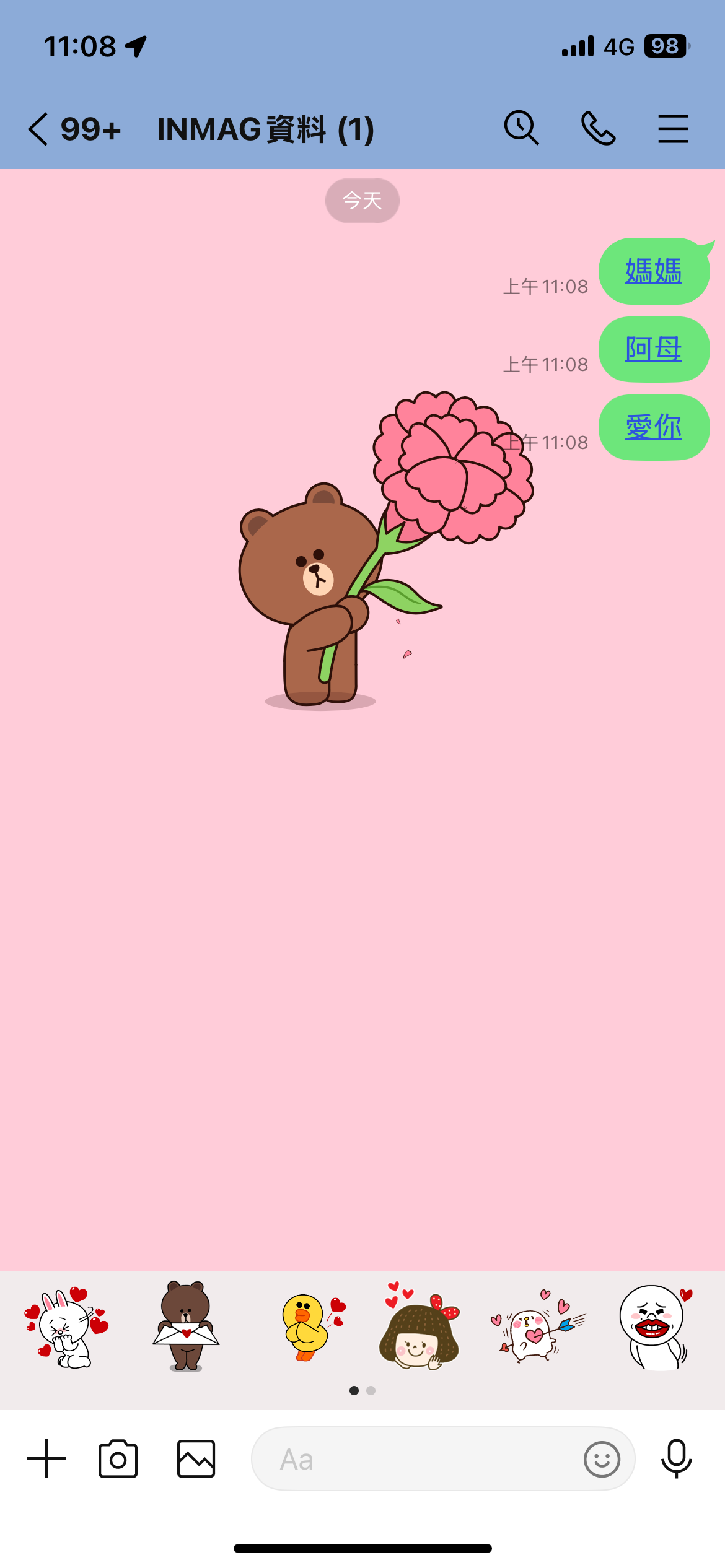The image size is (725, 1568).
Task: Open the emoji and sticker picker
Action: pyautogui.click(x=602, y=1459)
